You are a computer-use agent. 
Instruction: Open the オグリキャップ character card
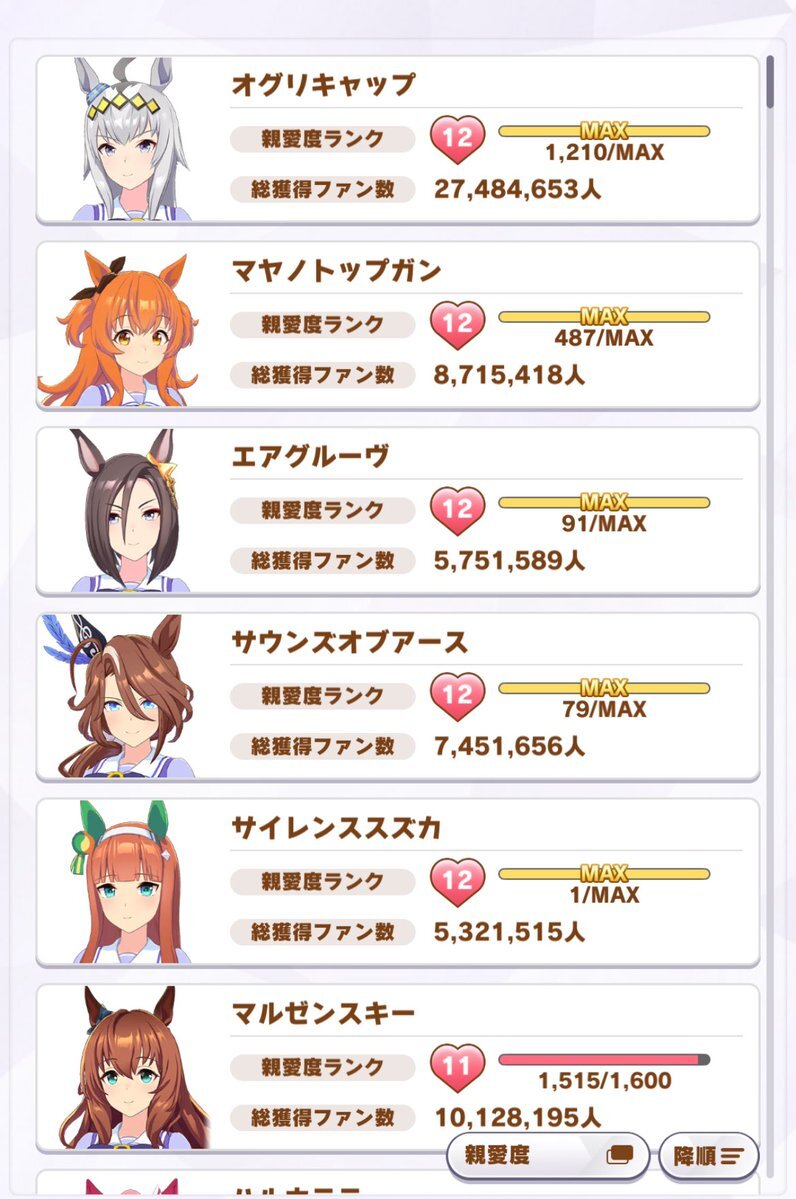pyautogui.click(x=398, y=140)
